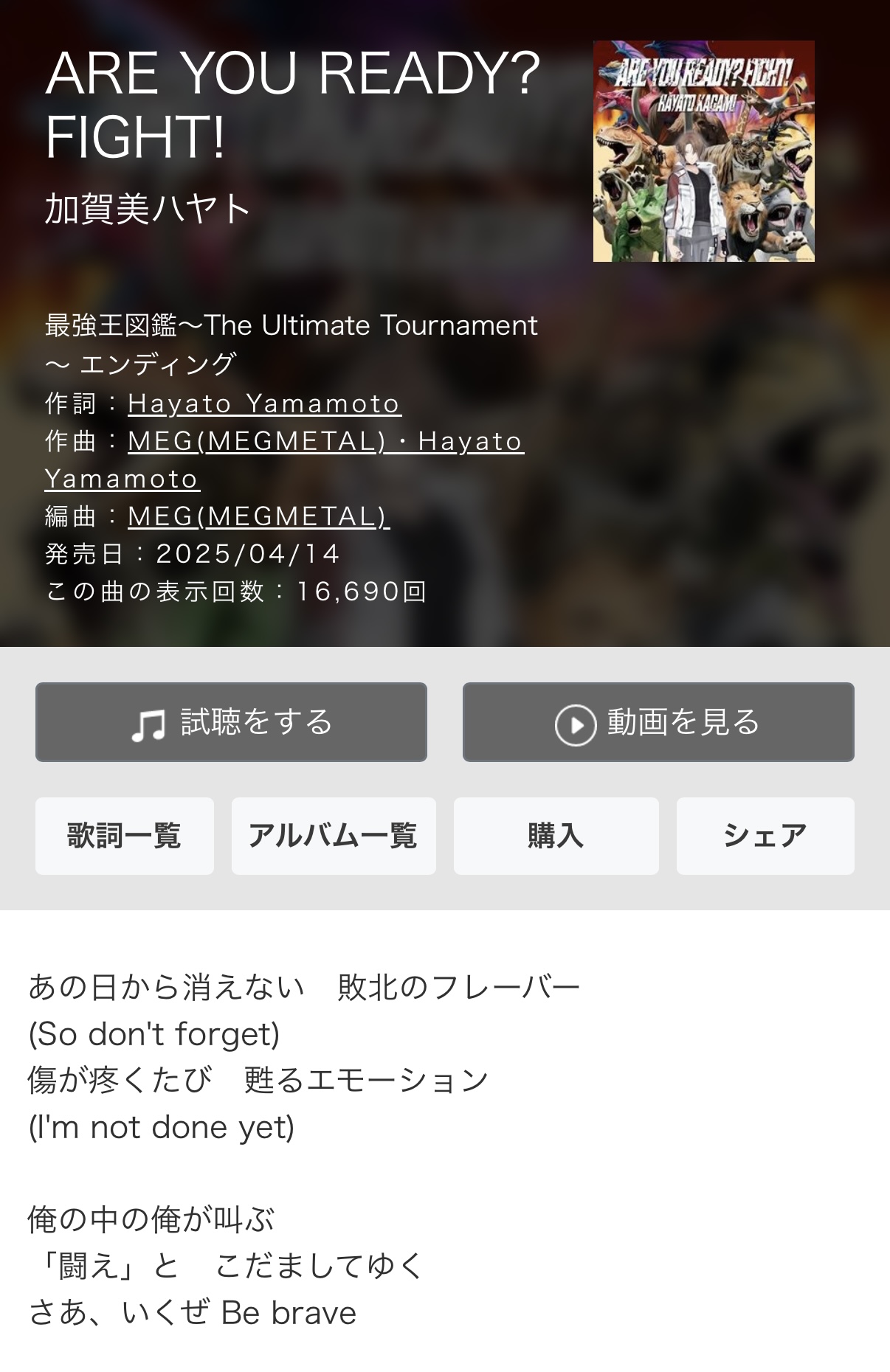Open arranger link MEG(MEGMETAL)
The image size is (890, 1372).
(x=258, y=516)
